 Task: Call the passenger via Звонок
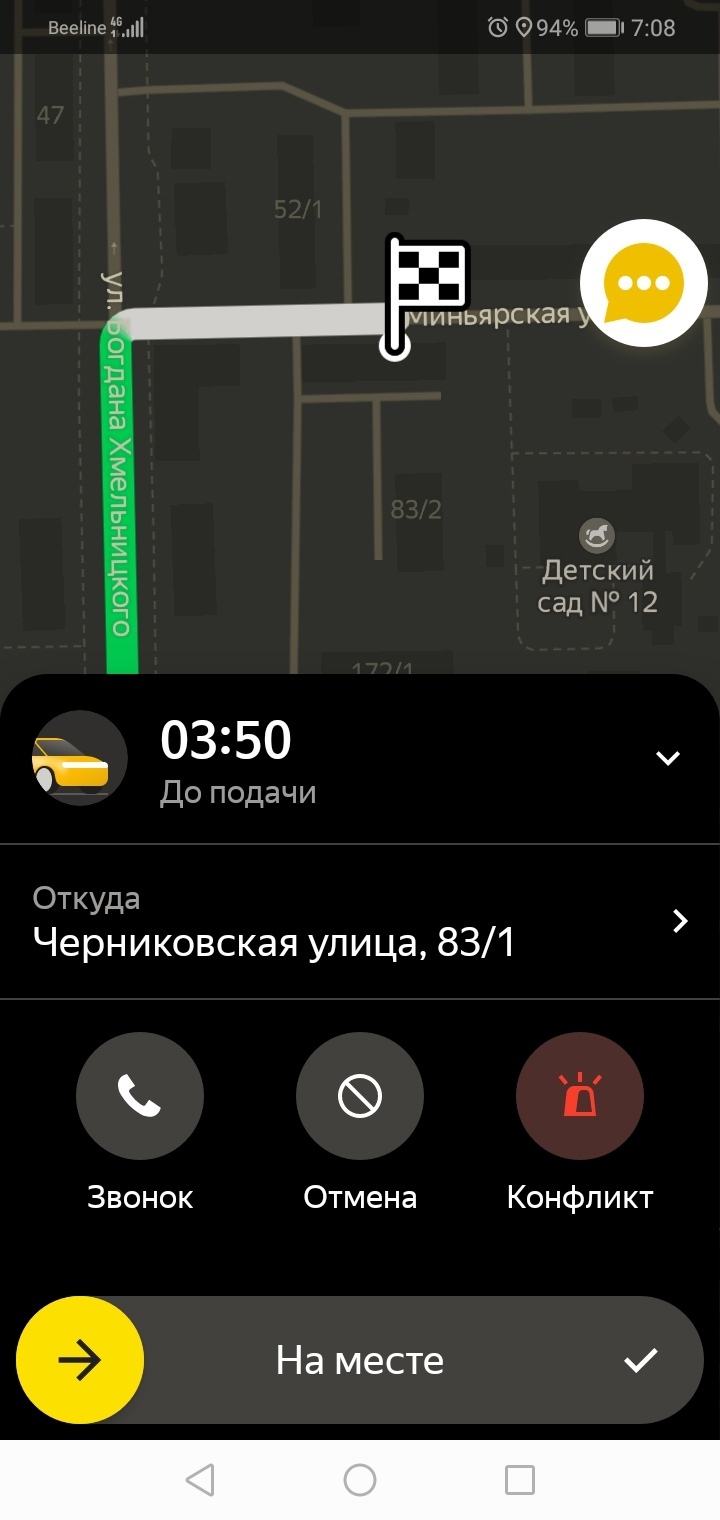point(140,1096)
